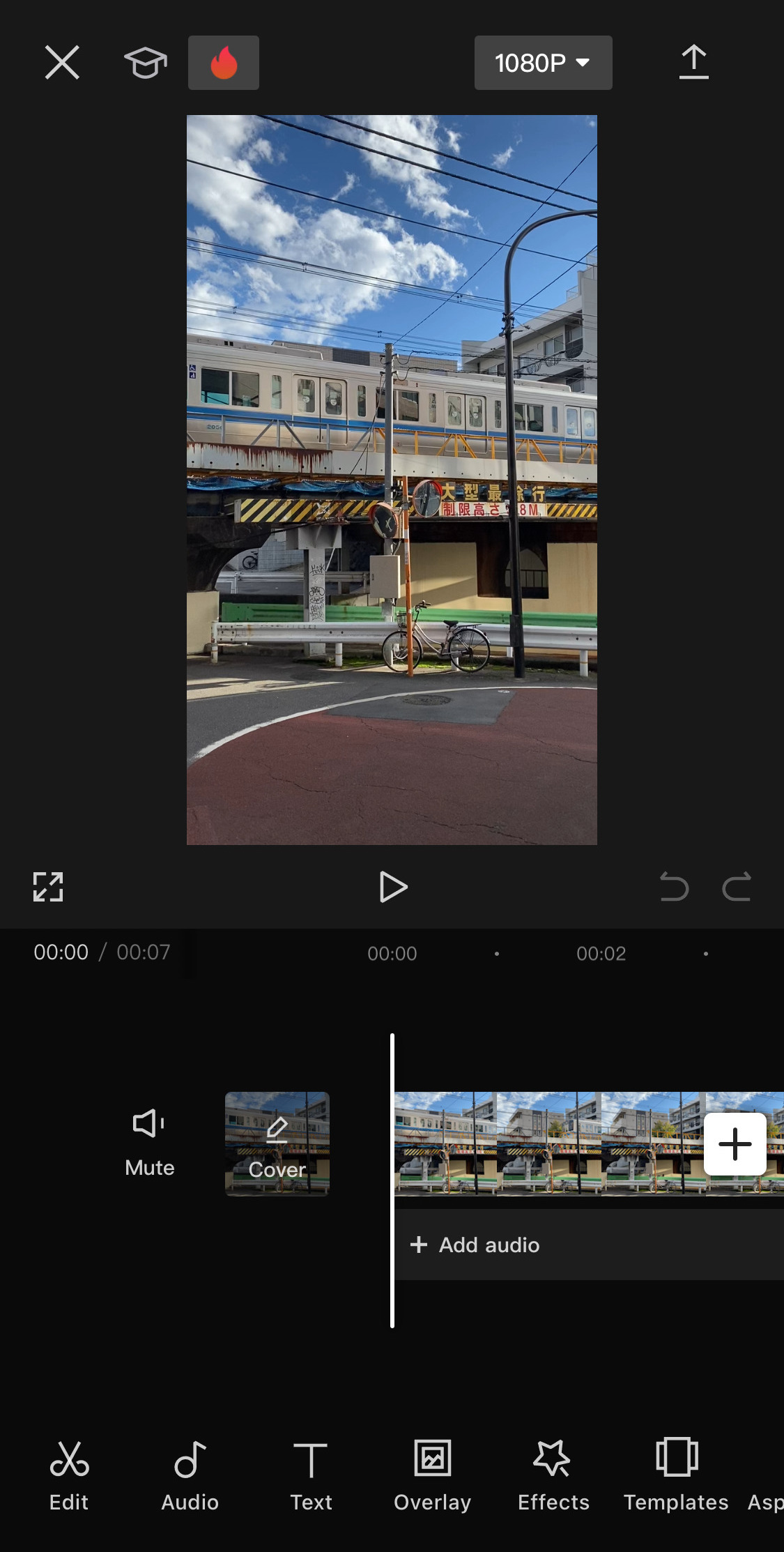Tap Add audio to insert music
The image size is (784, 1552).
[x=475, y=1245]
